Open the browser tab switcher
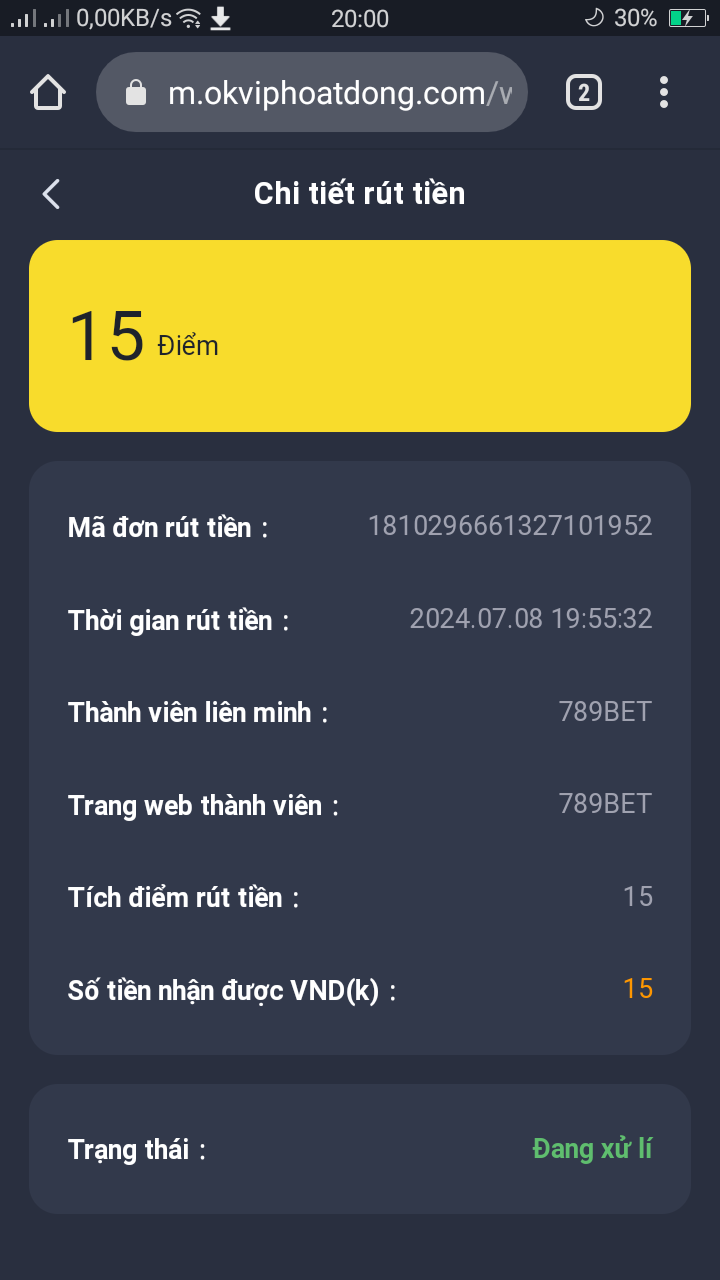 point(584,93)
